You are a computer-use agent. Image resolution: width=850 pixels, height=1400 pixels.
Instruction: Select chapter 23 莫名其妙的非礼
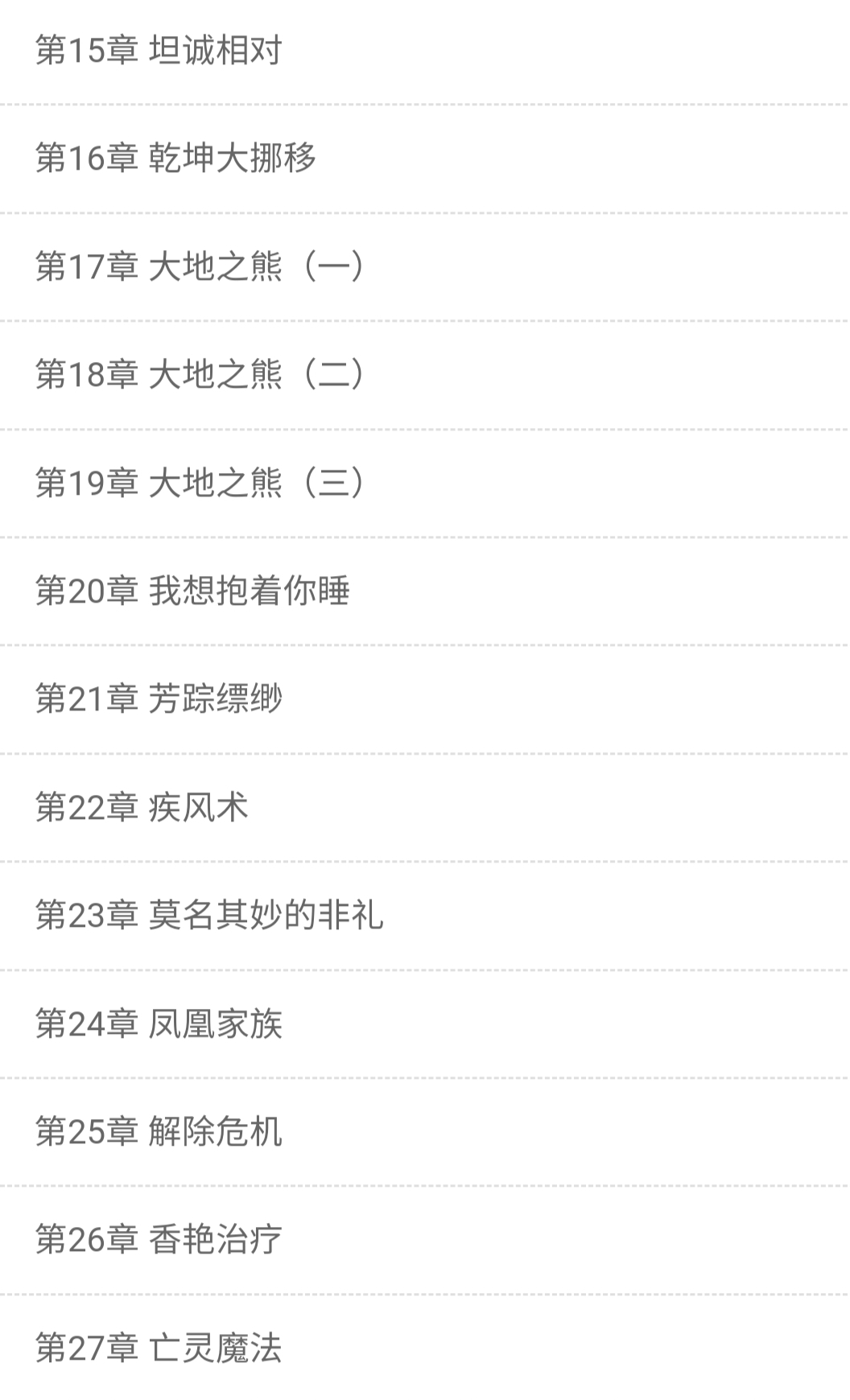(x=209, y=915)
